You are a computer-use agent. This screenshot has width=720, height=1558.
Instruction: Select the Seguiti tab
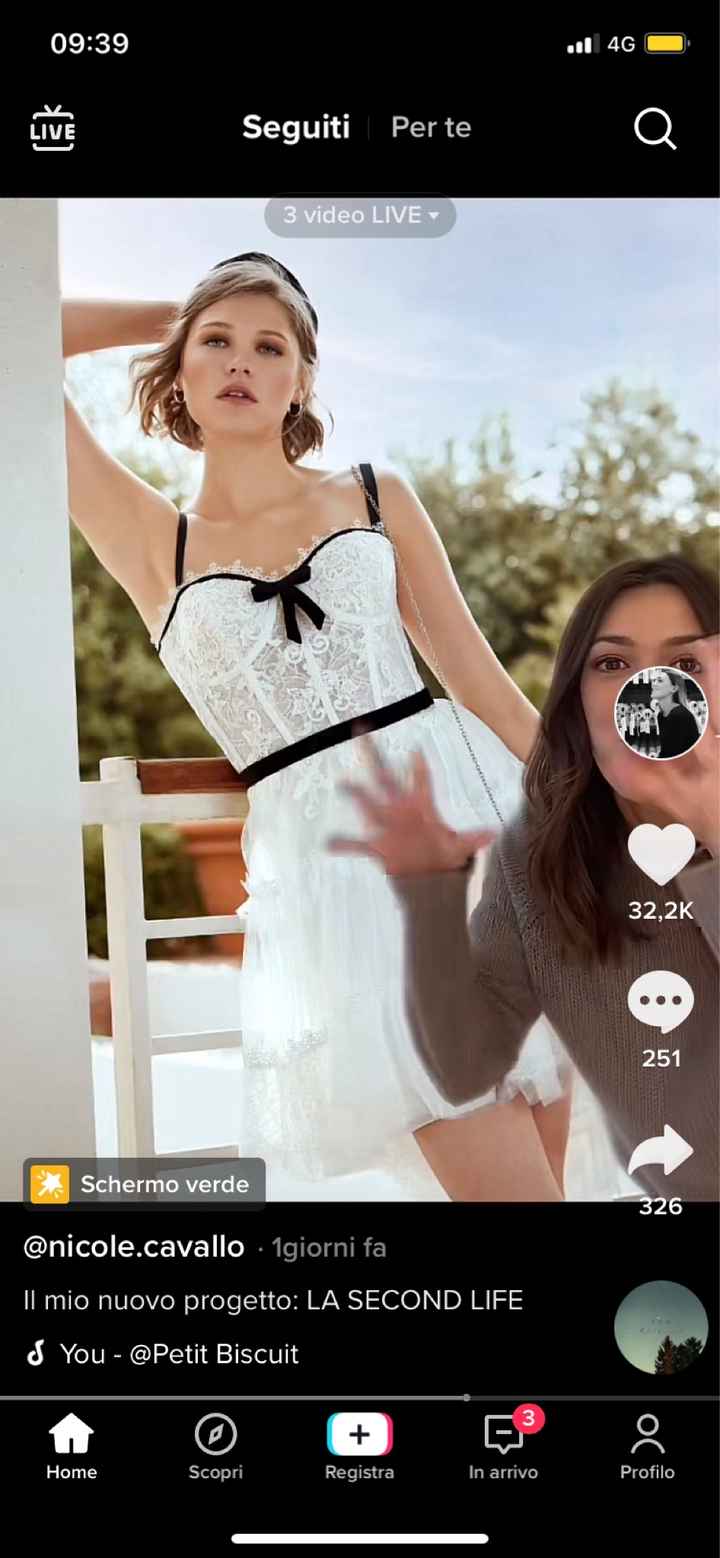click(296, 128)
